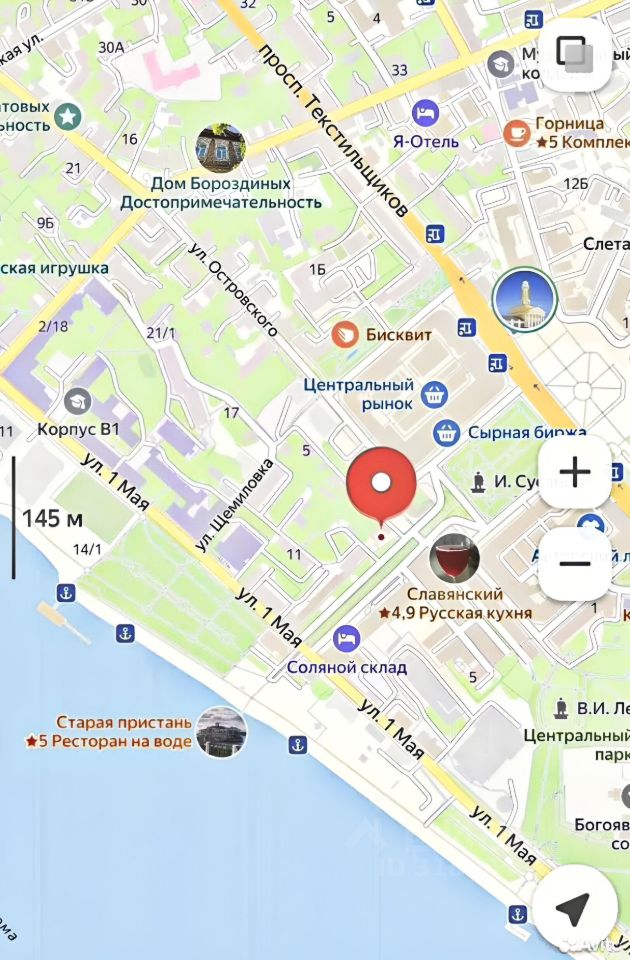Center map on my location arrow
The width and height of the screenshot is (630, 960).
pos(571,909)
